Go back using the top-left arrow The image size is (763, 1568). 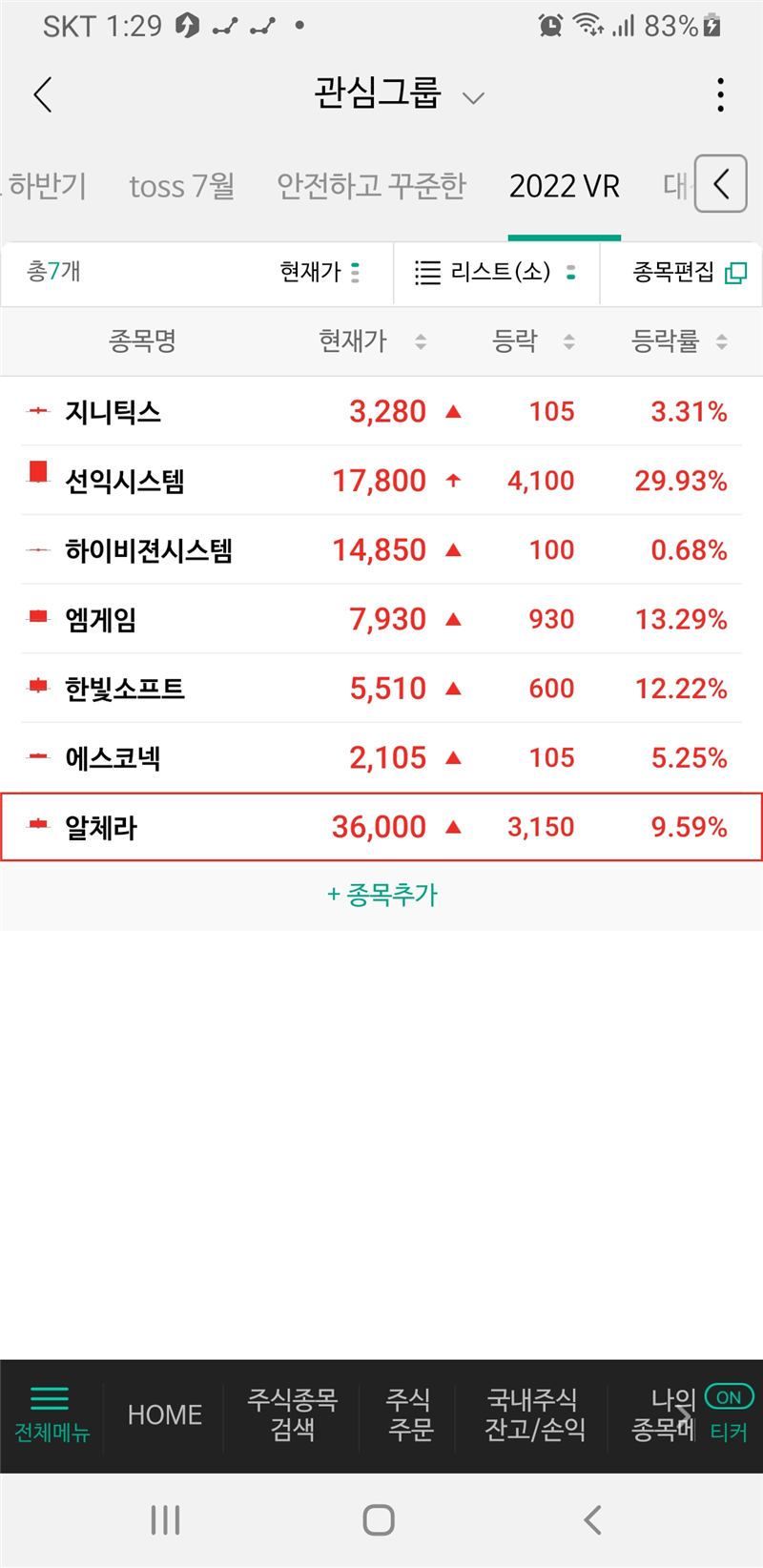[x=42, y=94]
